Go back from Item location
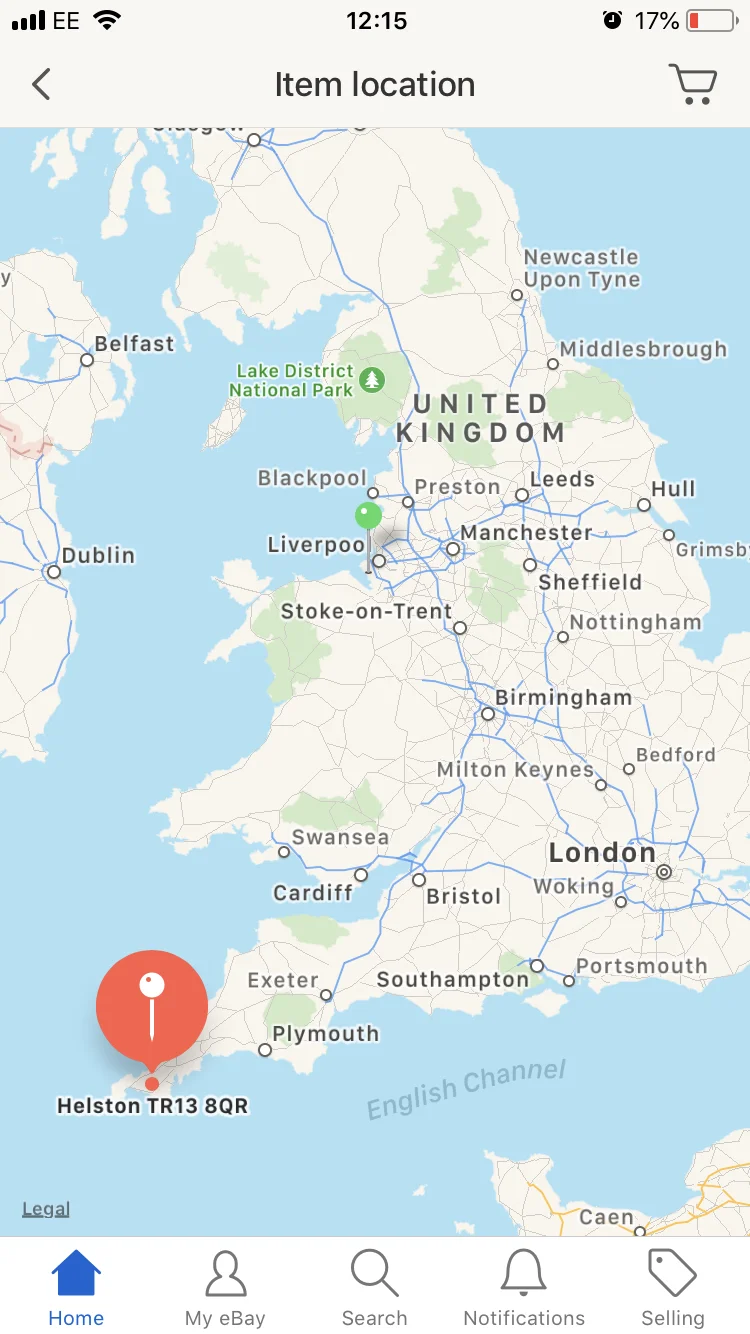The image size is (750, 1334). pyautogui.click(x=40, y=85)
